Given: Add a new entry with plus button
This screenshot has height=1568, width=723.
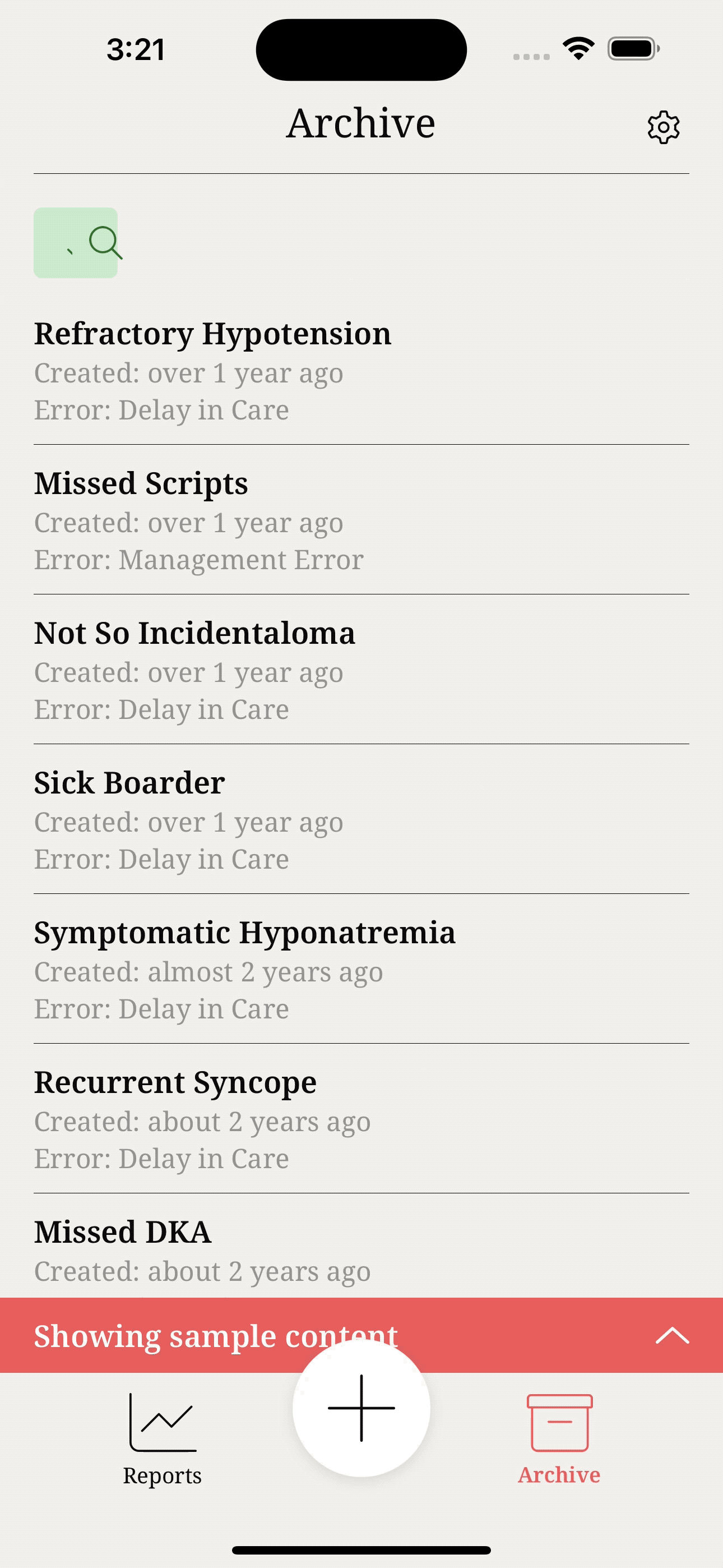Looking at the screenshot, I should (x=361, y=1408).
